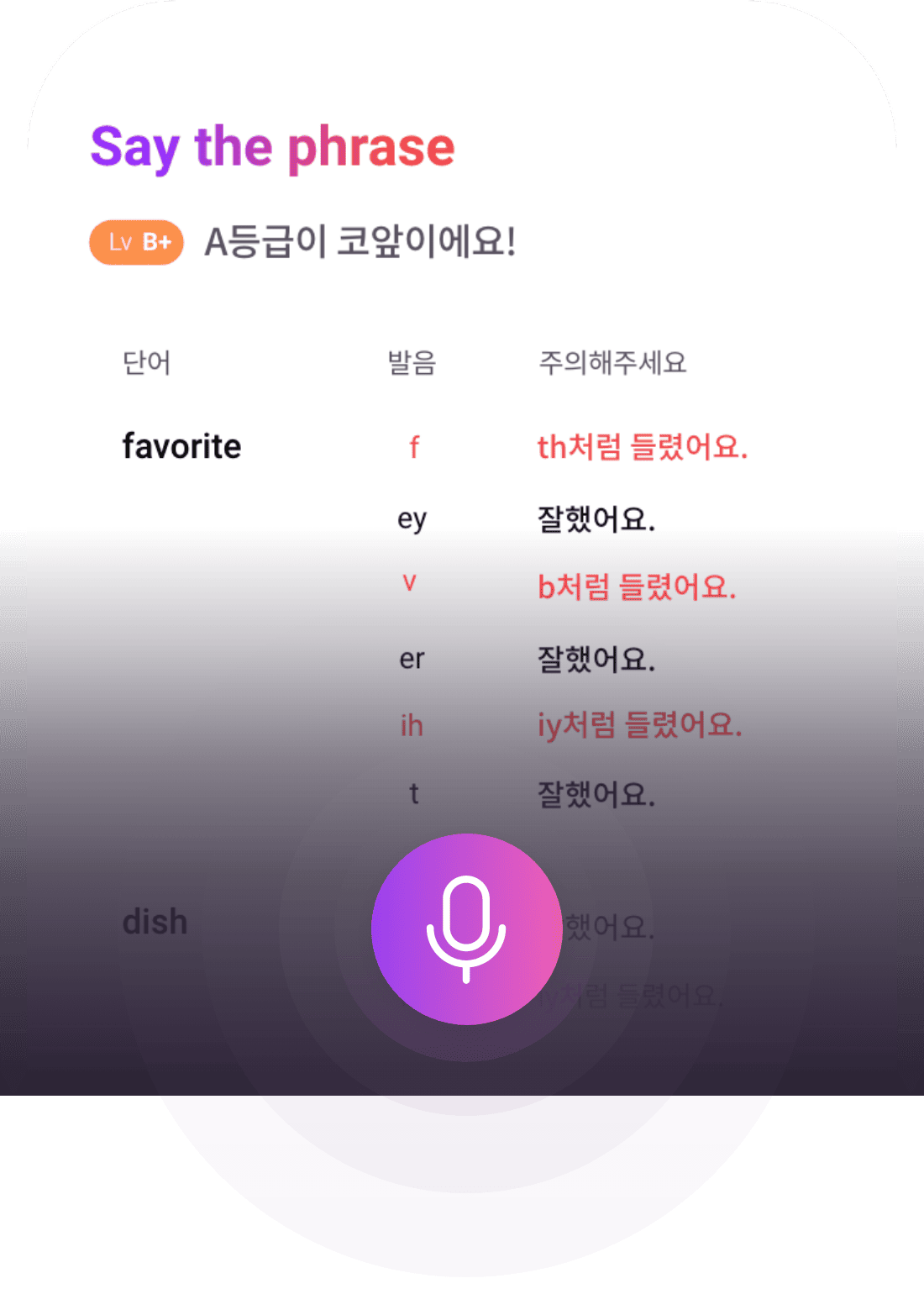Click the purple microphone record button

point(467,930)
